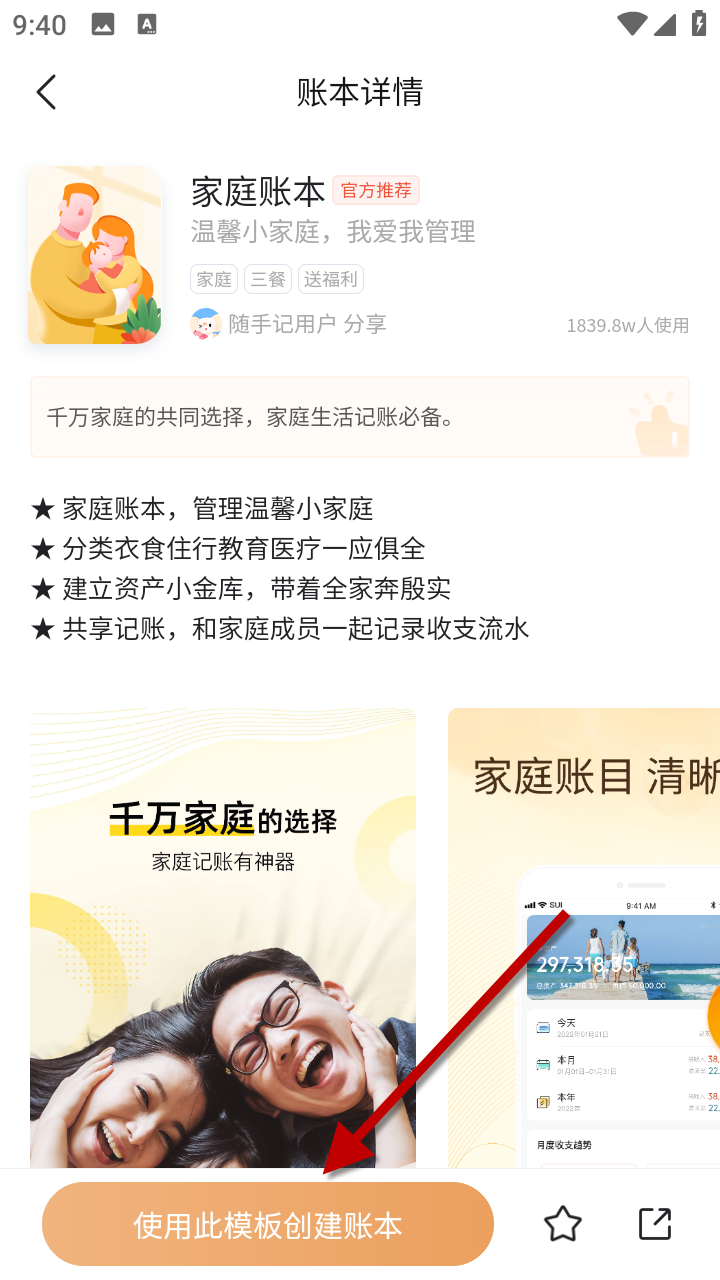Tap 使用此模板创建账本 button
This screenshot has height=1280, width=720.
click(x=268, y=1225)
